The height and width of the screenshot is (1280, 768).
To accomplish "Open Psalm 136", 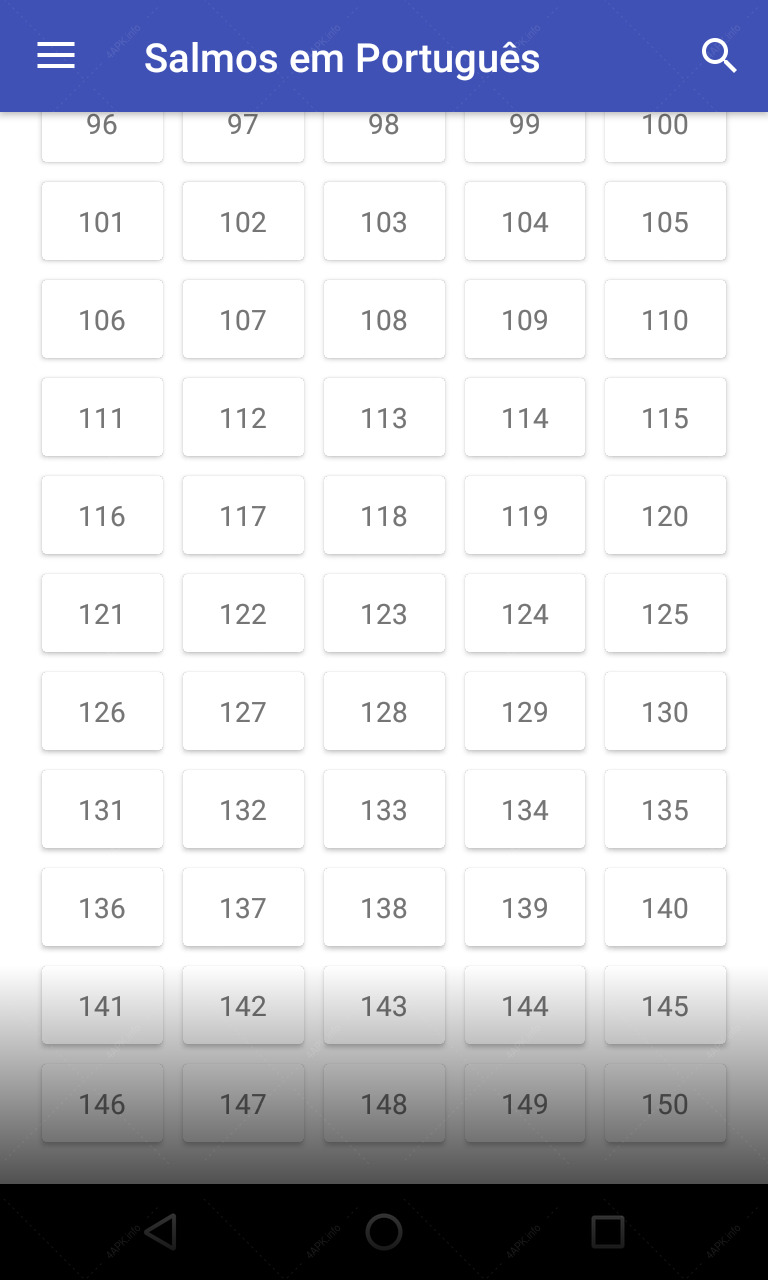I will [x=102, y=907].
